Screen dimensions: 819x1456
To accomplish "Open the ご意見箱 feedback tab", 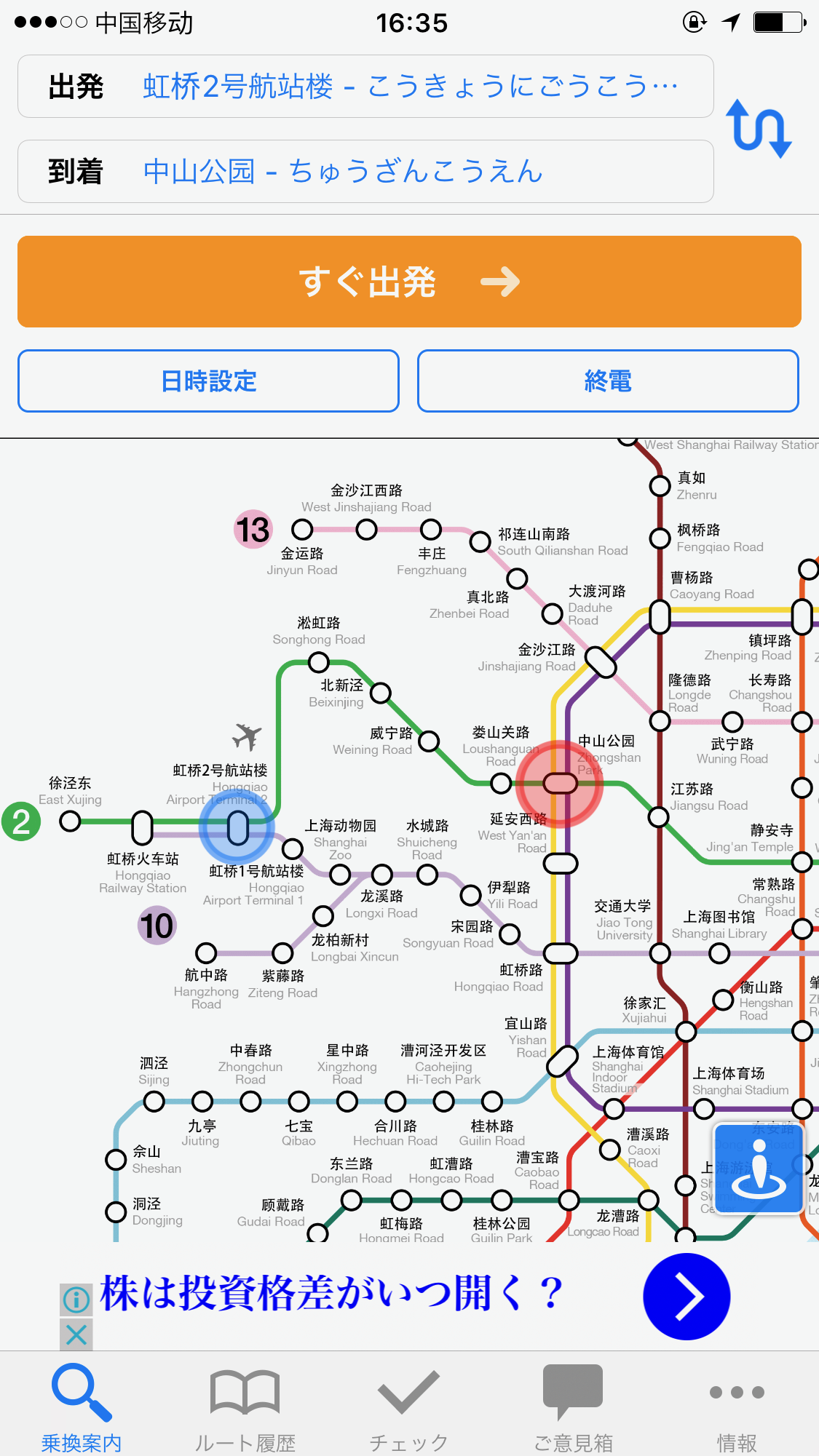I will click(x=573, y=1408).
